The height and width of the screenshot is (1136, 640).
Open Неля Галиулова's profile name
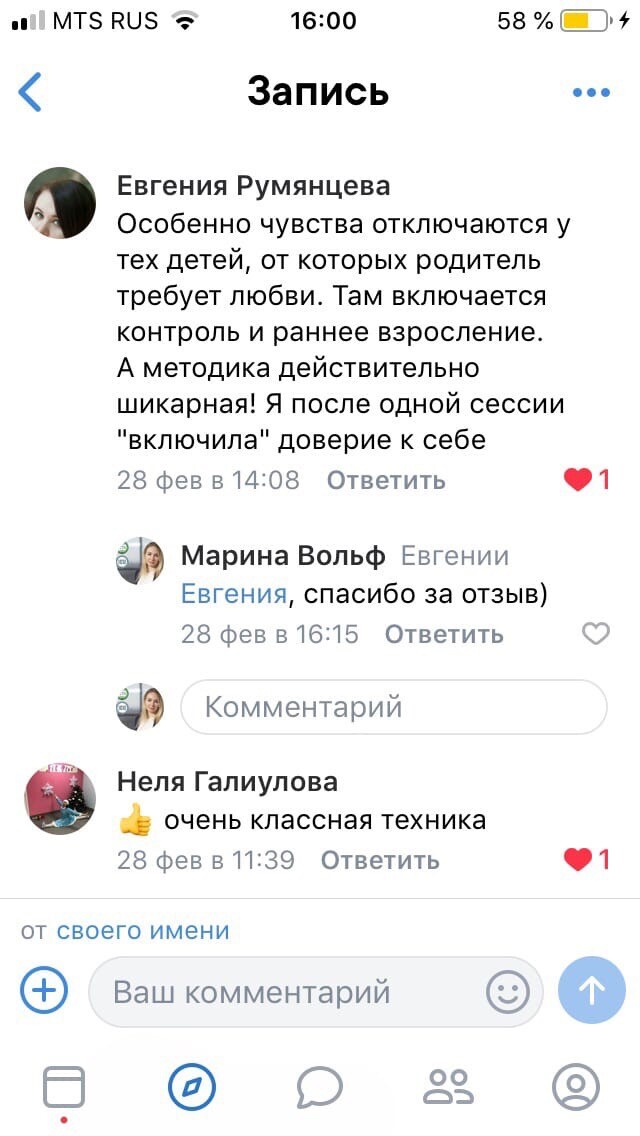(x=227, y=781)
